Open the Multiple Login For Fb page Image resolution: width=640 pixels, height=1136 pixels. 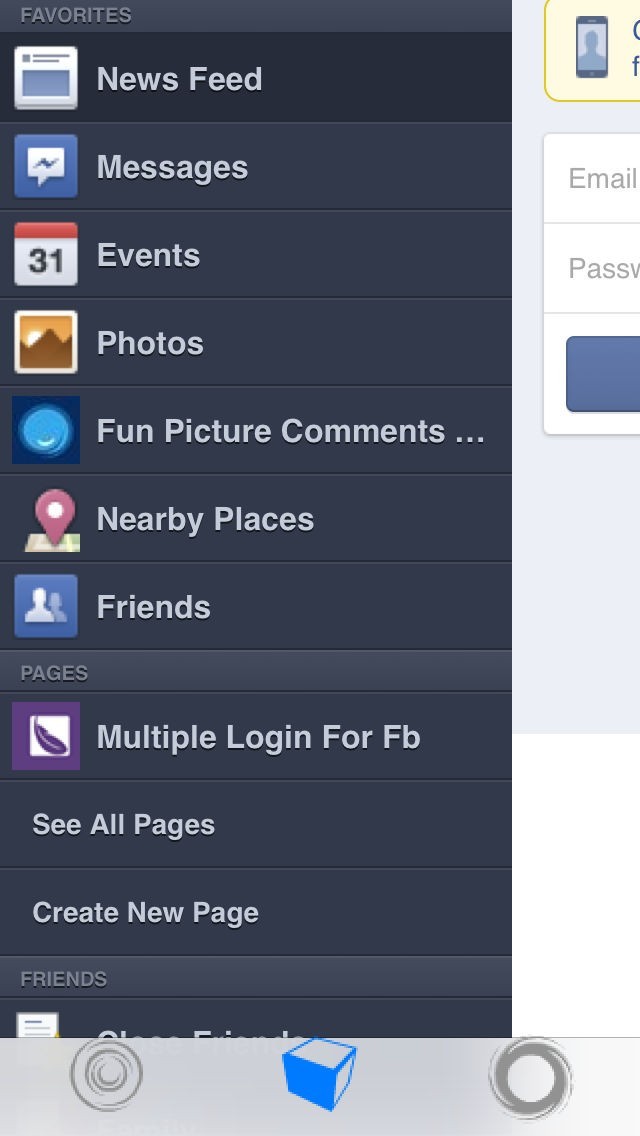[x=256, y=736]
